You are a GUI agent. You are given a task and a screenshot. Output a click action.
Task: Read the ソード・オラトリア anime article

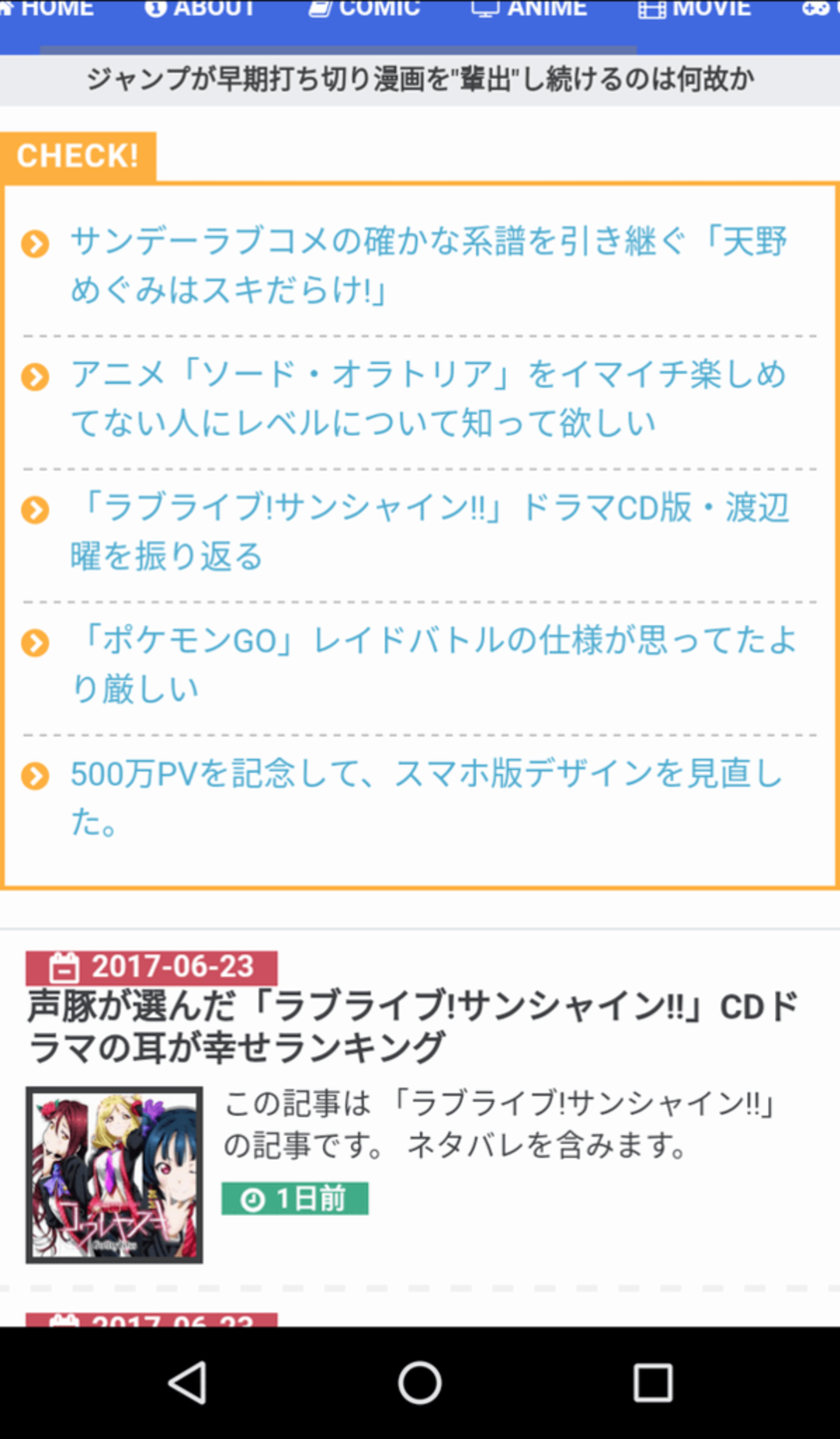[x=426, y=398]
